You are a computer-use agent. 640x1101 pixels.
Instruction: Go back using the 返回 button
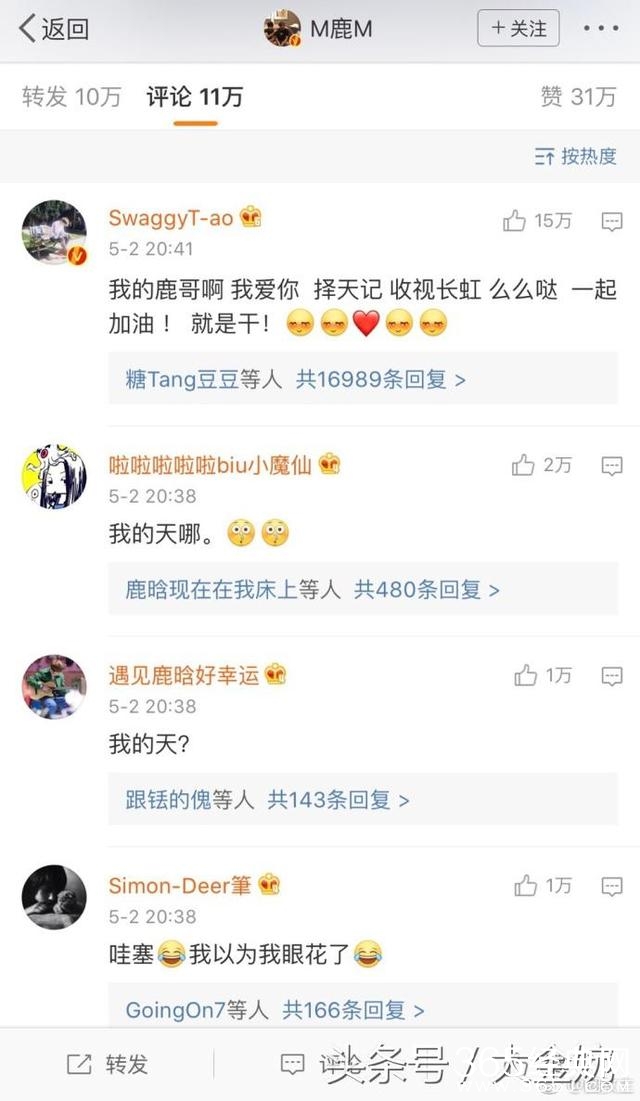point(55,29)
